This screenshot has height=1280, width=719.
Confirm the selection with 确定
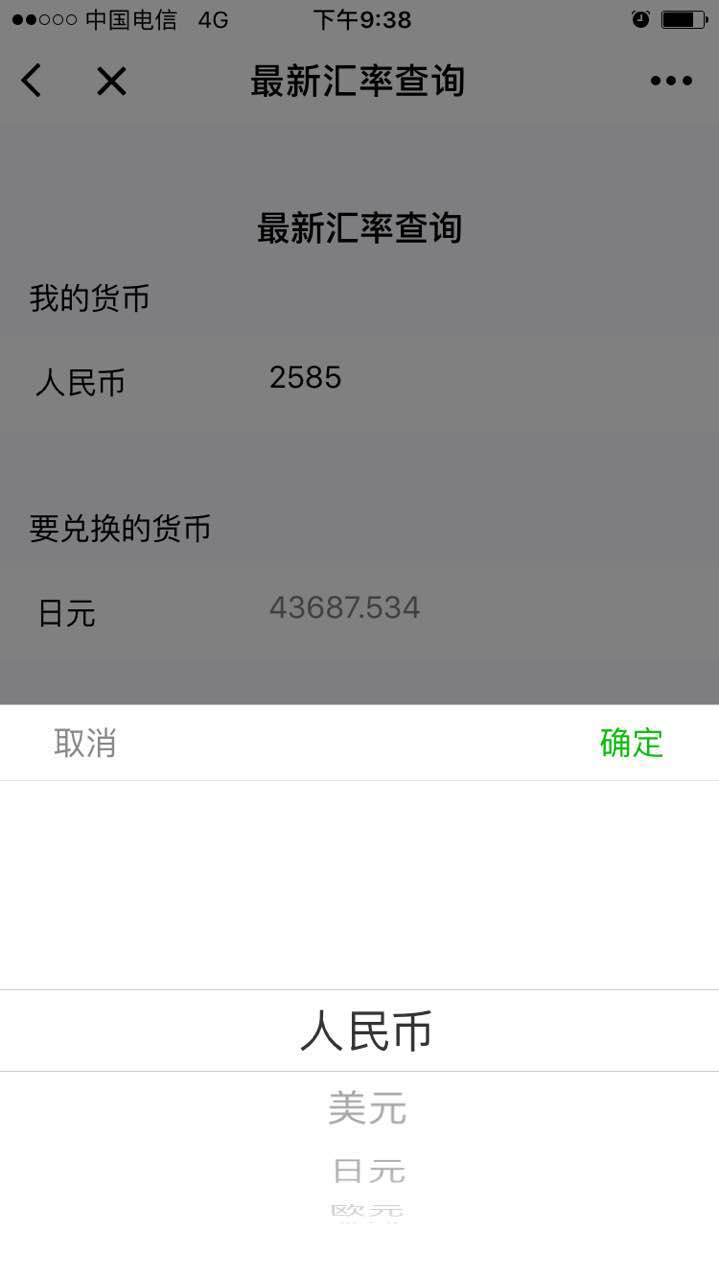(x=631, y=743)
